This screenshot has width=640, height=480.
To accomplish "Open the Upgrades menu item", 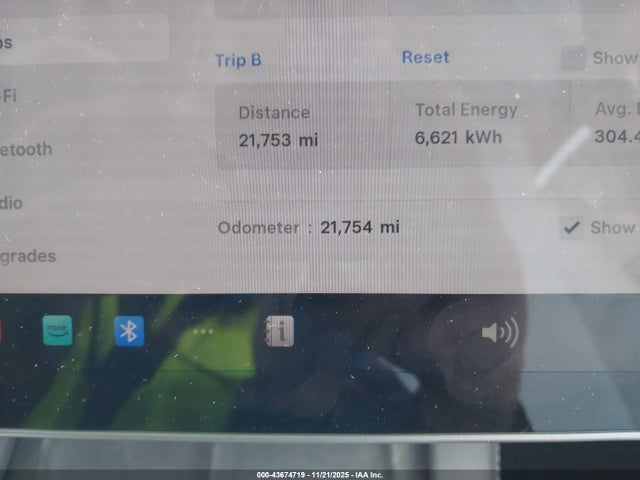I will [28, 256].
